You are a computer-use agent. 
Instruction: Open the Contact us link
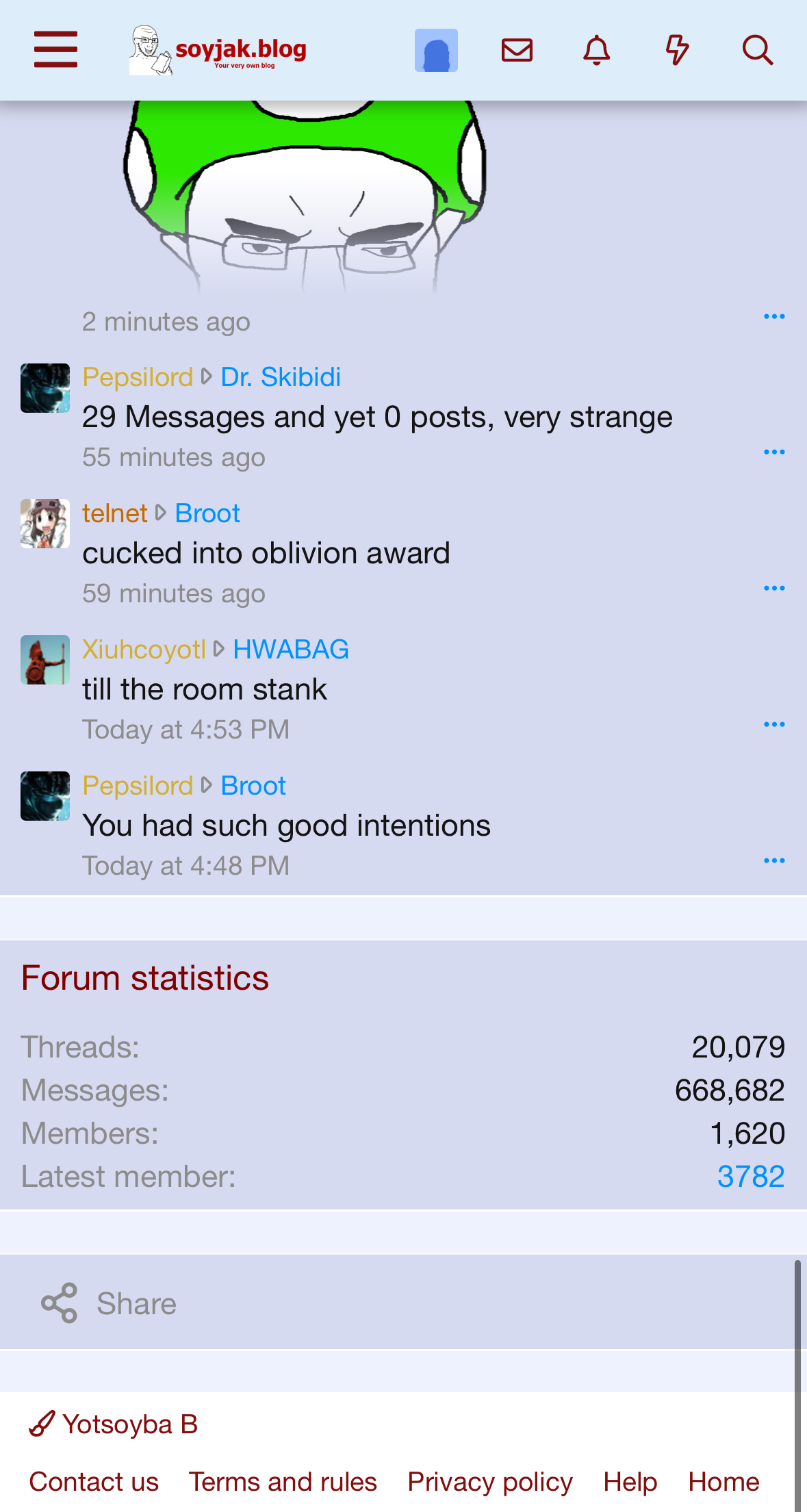coord(94,1482)
